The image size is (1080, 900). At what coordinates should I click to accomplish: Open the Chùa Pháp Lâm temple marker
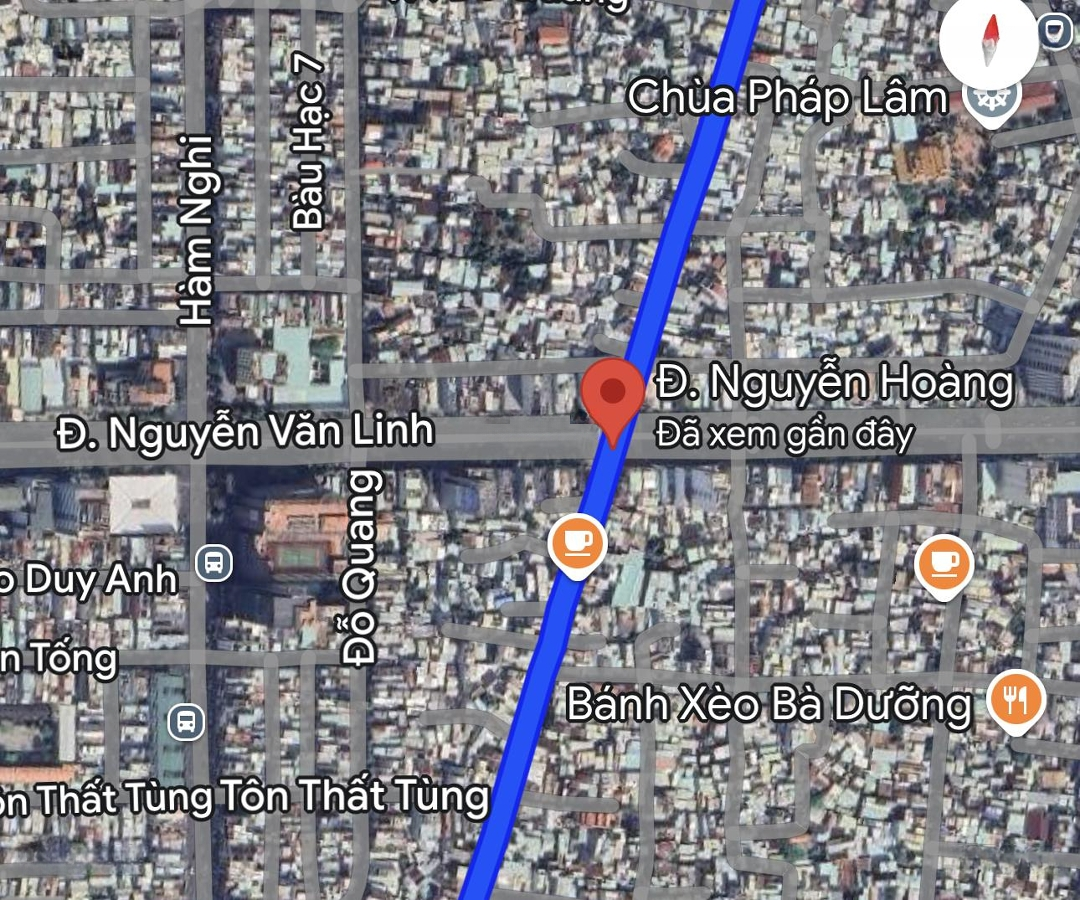point(991,97)
